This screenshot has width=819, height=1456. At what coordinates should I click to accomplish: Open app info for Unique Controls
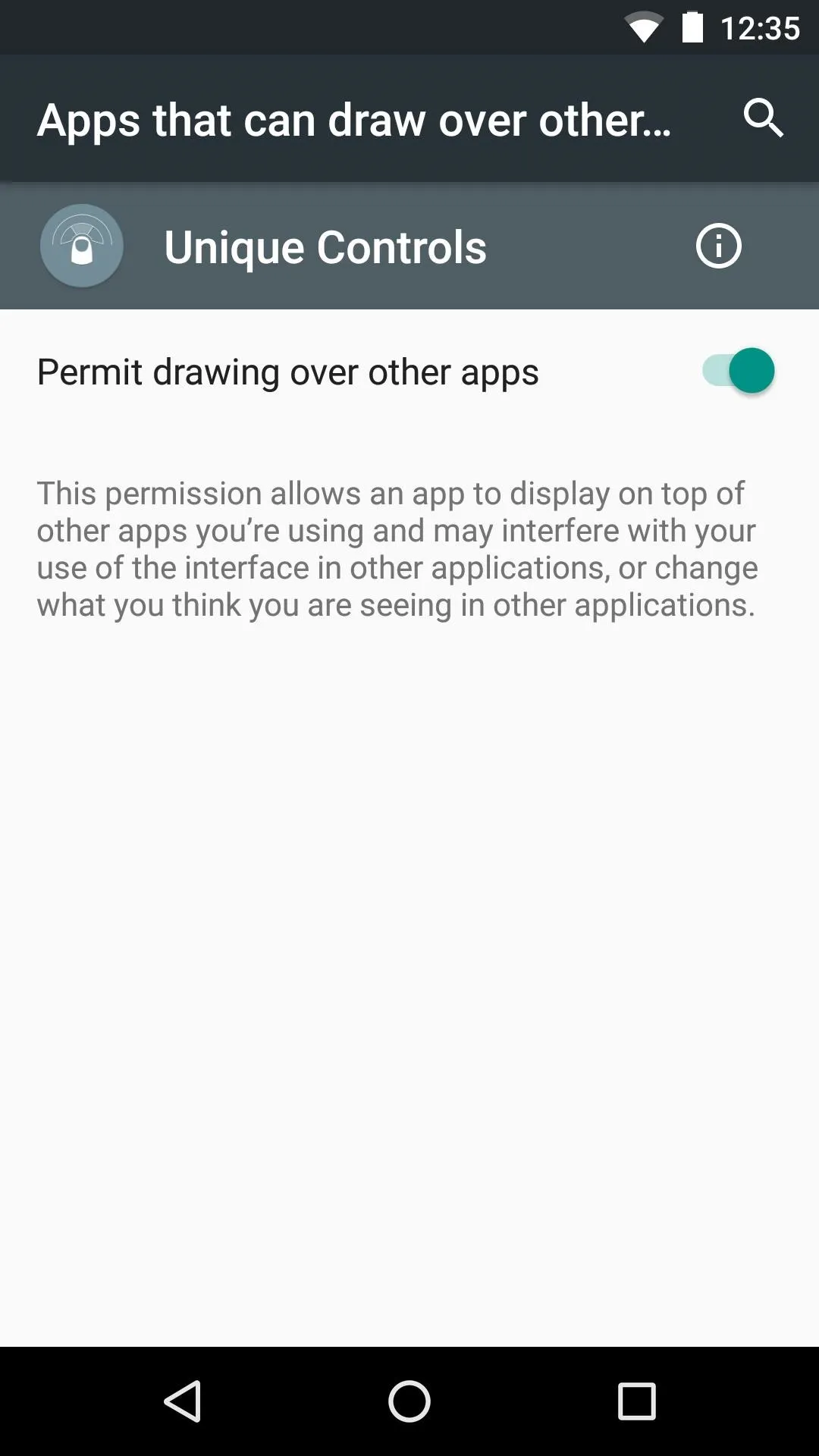pyautogui.click(x=718, y=246)
